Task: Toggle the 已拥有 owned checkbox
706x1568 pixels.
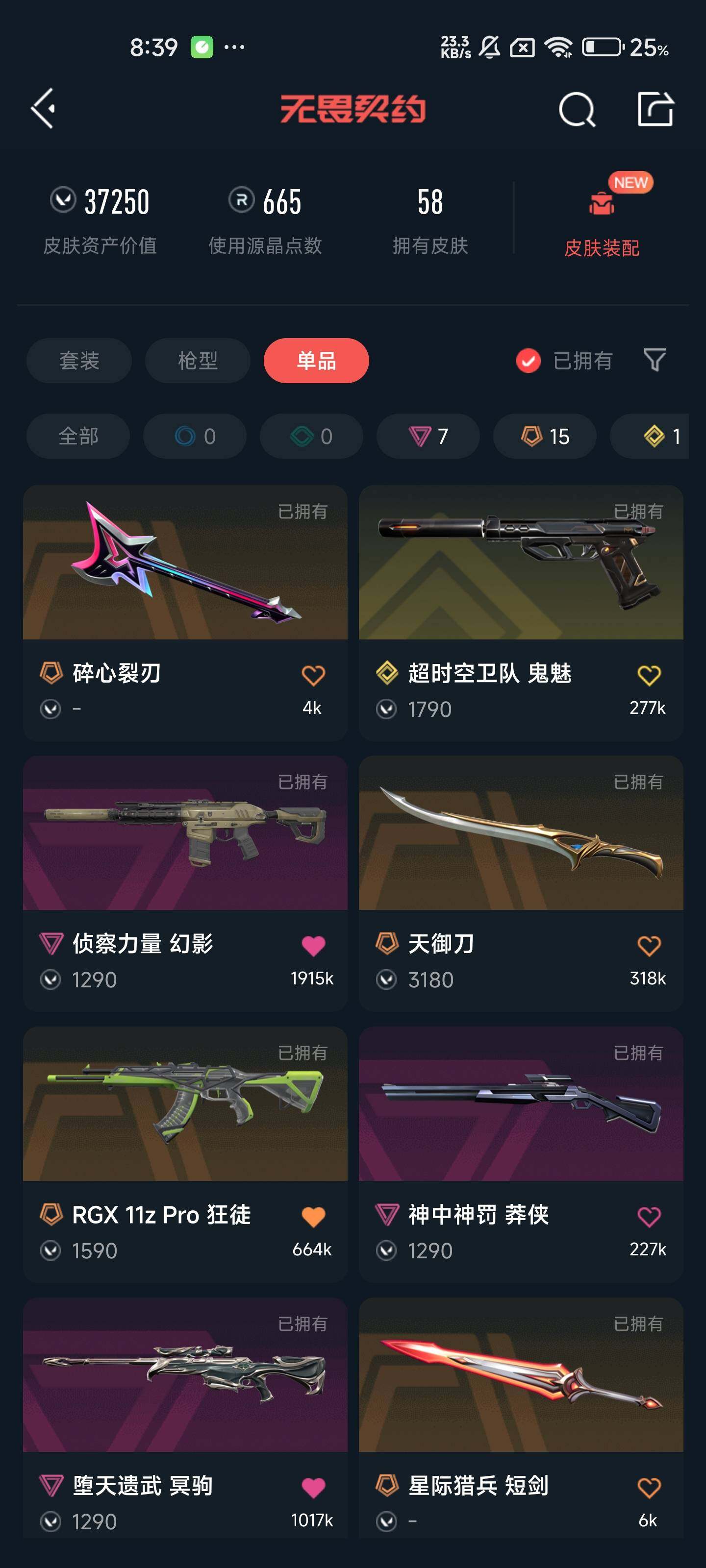Action: click(x=528, y=360)
